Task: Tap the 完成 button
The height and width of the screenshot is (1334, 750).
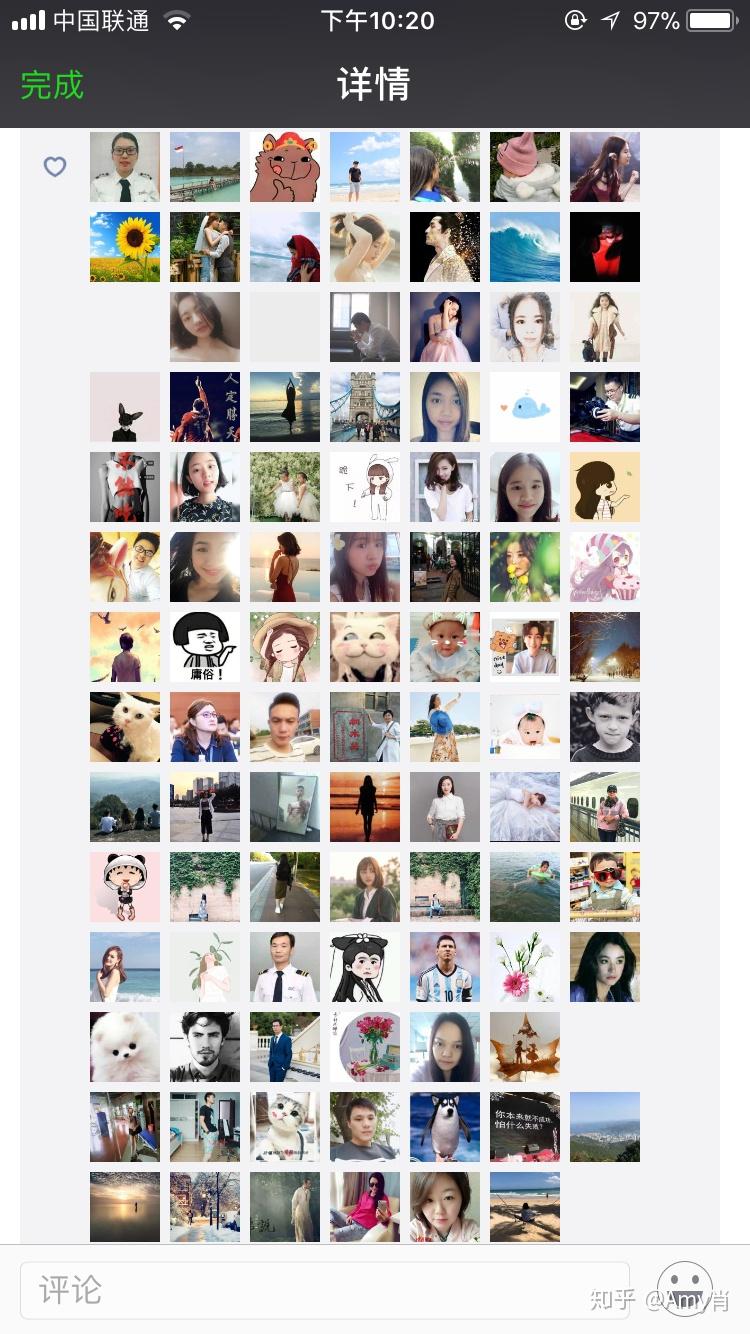Action: (x=52, y=85)
